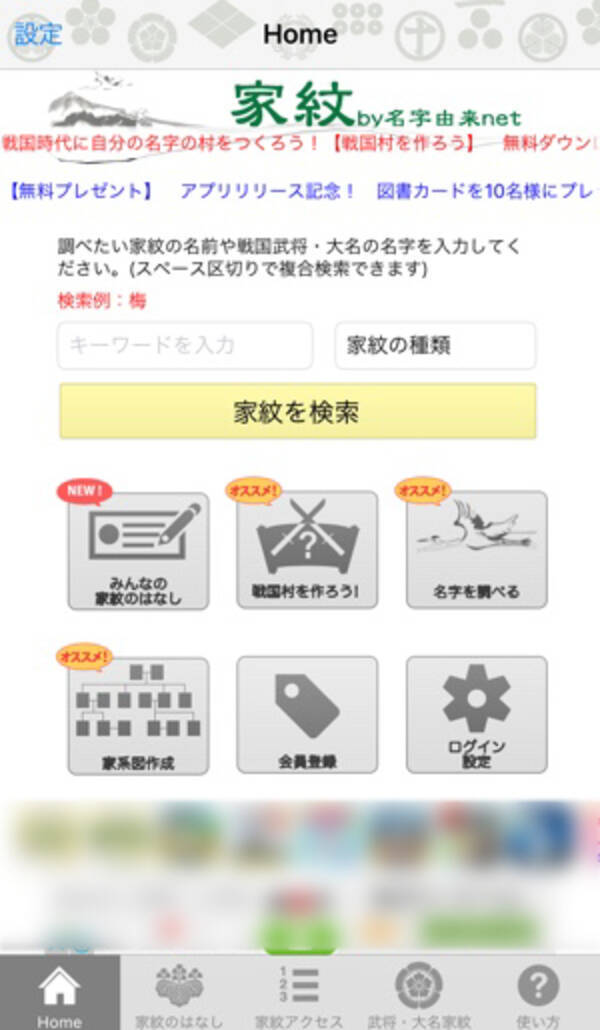Switch to the 家紋アクセス tab
The image size is (600, 1030).
point(299,993)
